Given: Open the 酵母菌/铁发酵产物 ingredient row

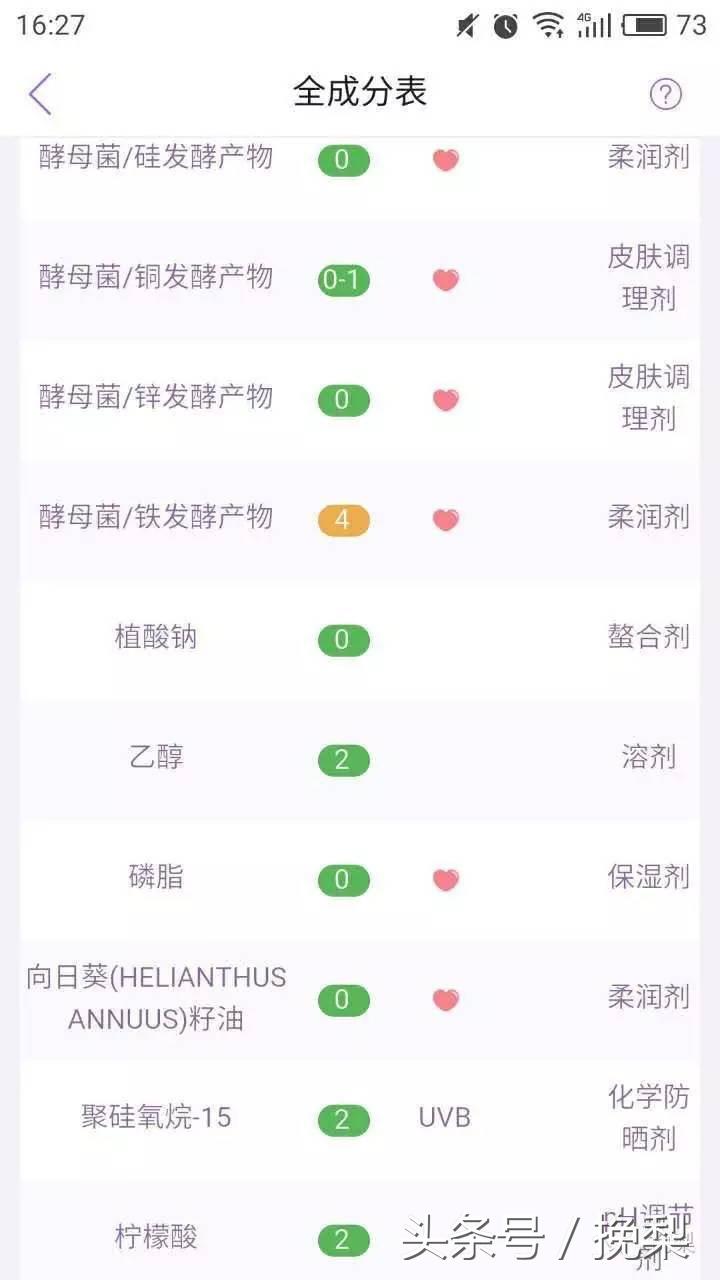Looking at the screenshot, I should [360, 520].
